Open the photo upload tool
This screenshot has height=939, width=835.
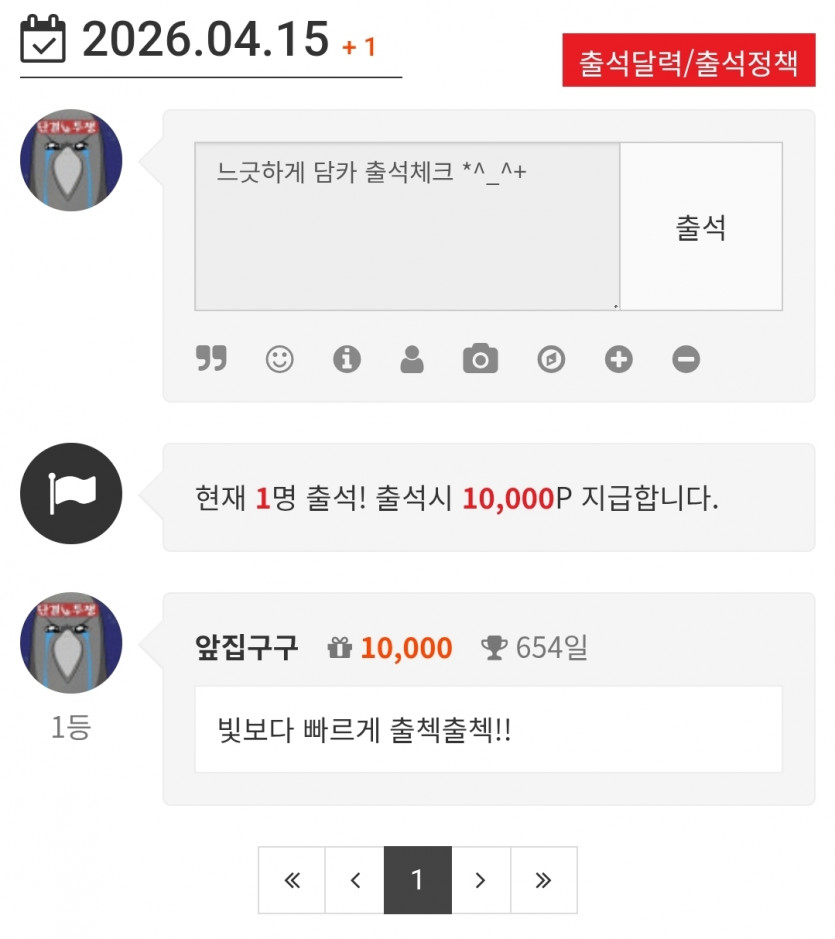pyautogui.click(x=482, y=360)
